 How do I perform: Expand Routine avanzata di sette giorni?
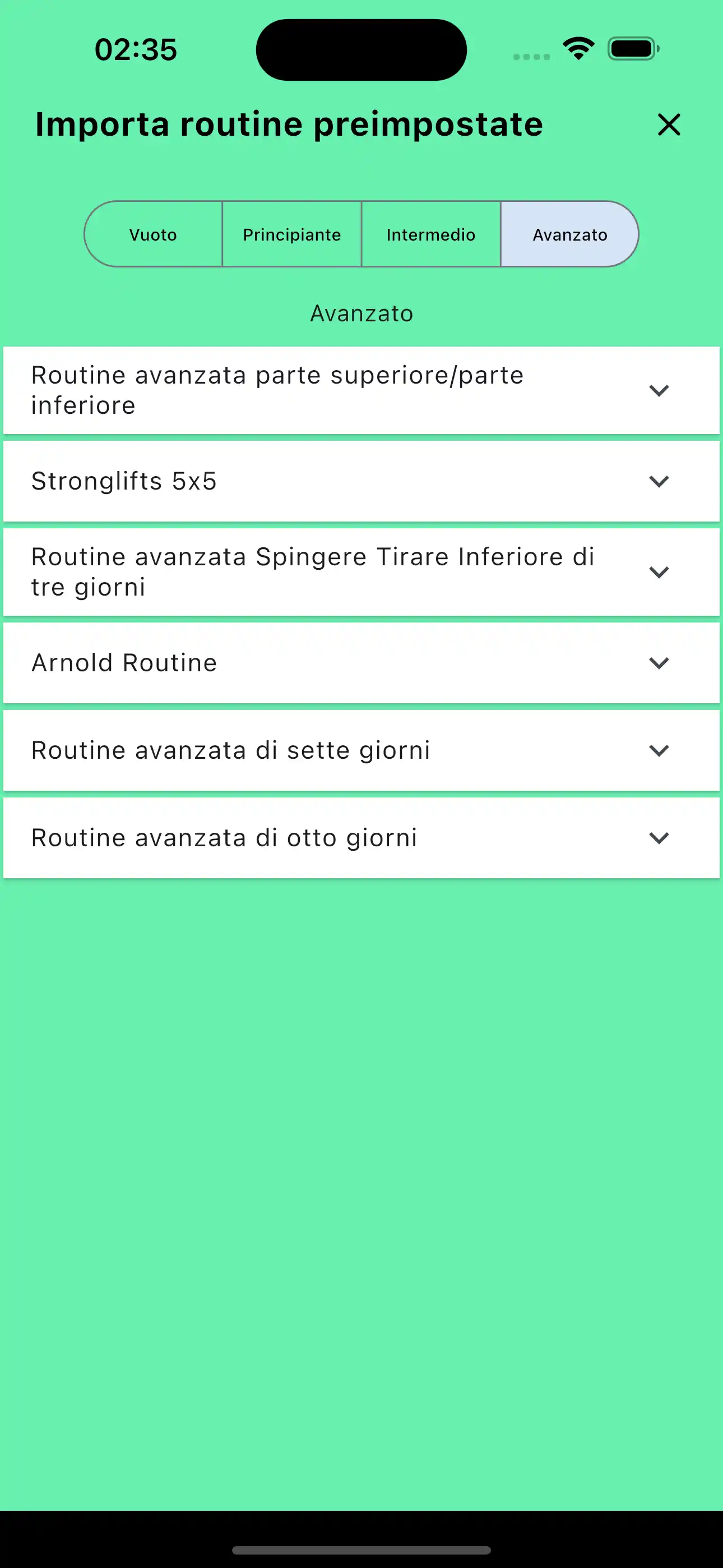[x=659, y=750]
